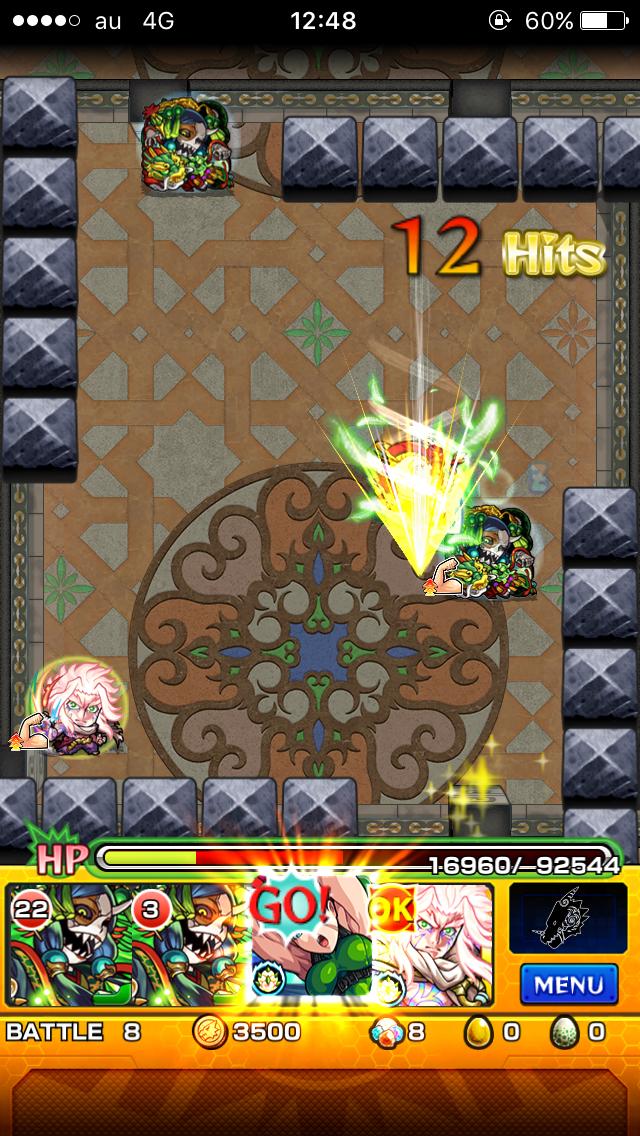Open the blue MENU button
The image size is (640, 1136).
[x=569, y=983]
